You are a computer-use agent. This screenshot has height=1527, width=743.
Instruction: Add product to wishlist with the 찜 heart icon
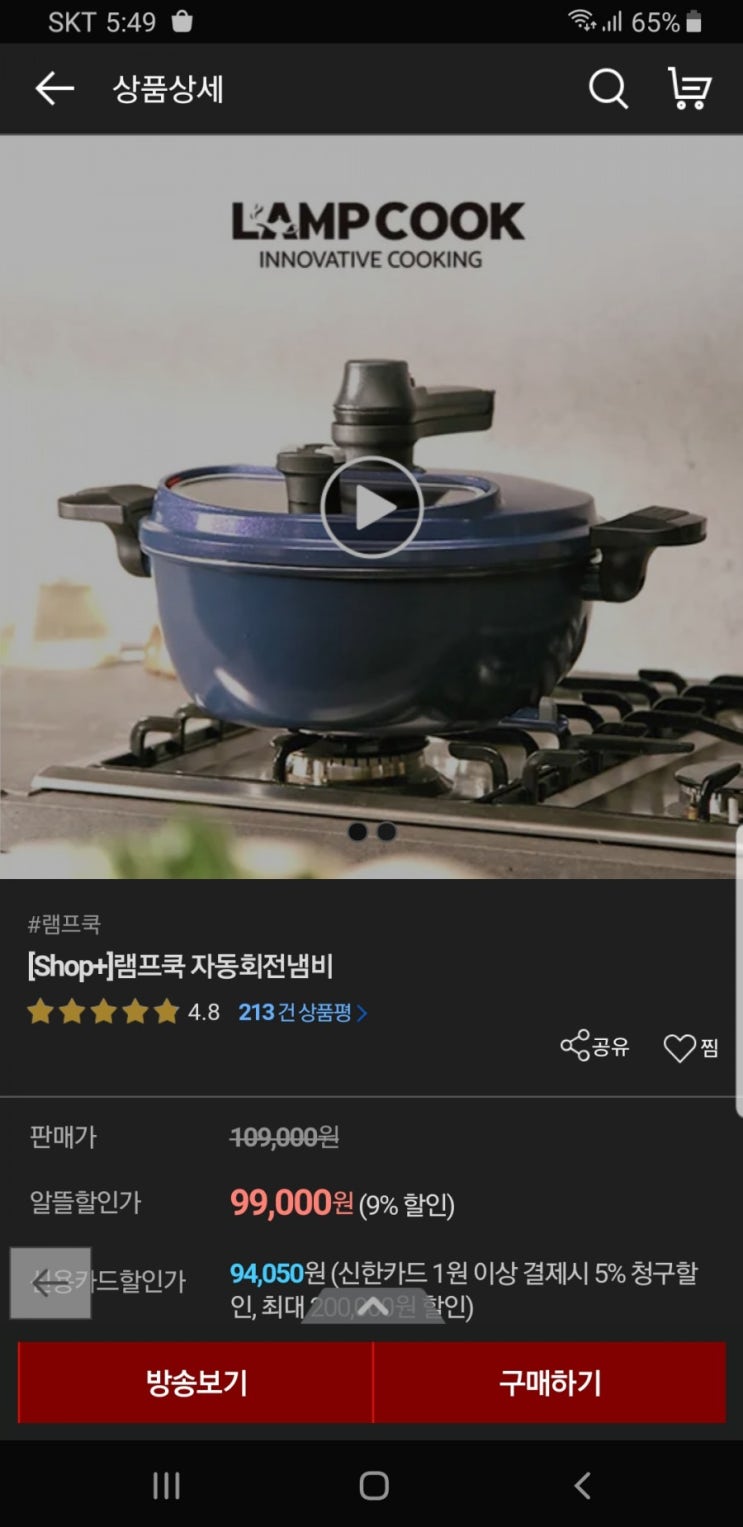coord(691,1048)
